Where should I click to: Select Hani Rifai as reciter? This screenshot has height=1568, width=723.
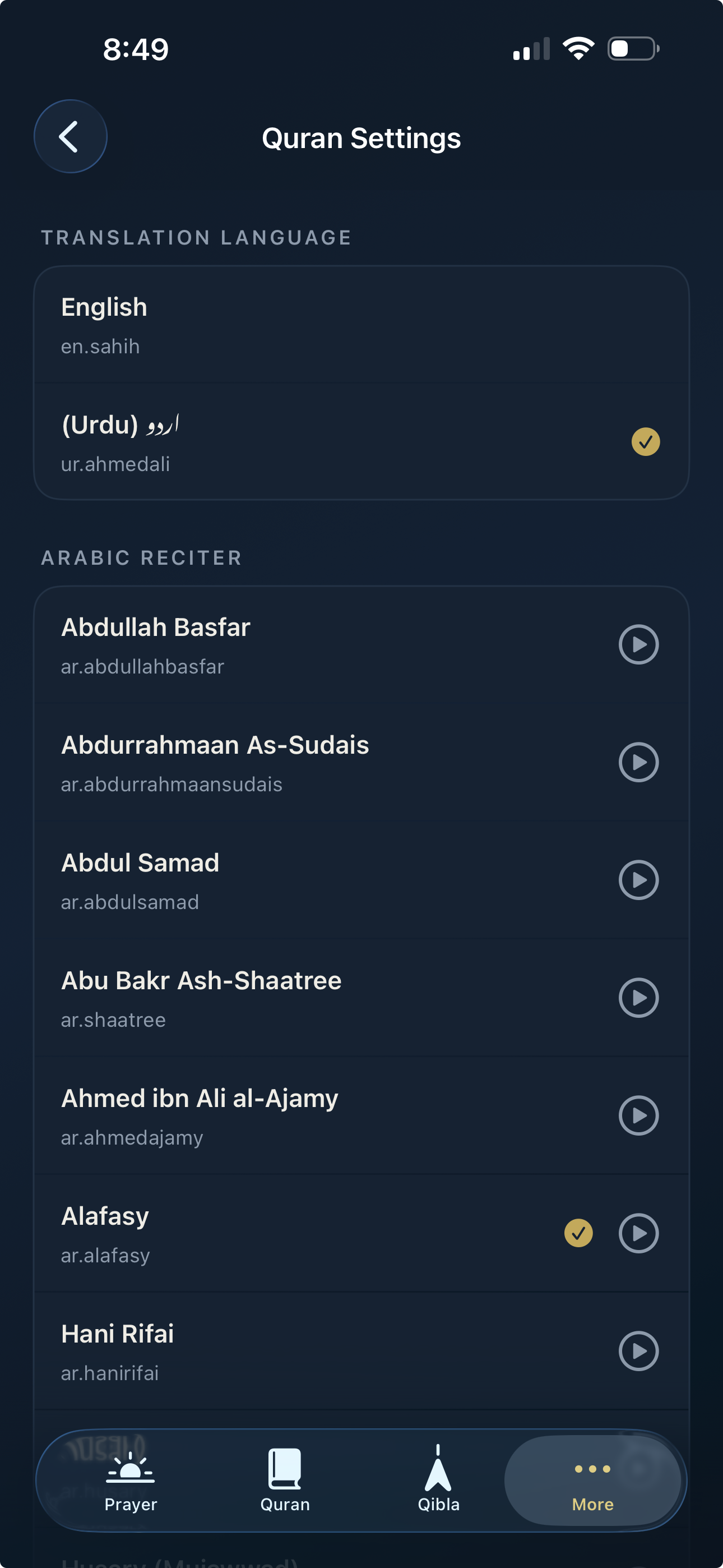pyautogui.click(x=243, y=1348)
